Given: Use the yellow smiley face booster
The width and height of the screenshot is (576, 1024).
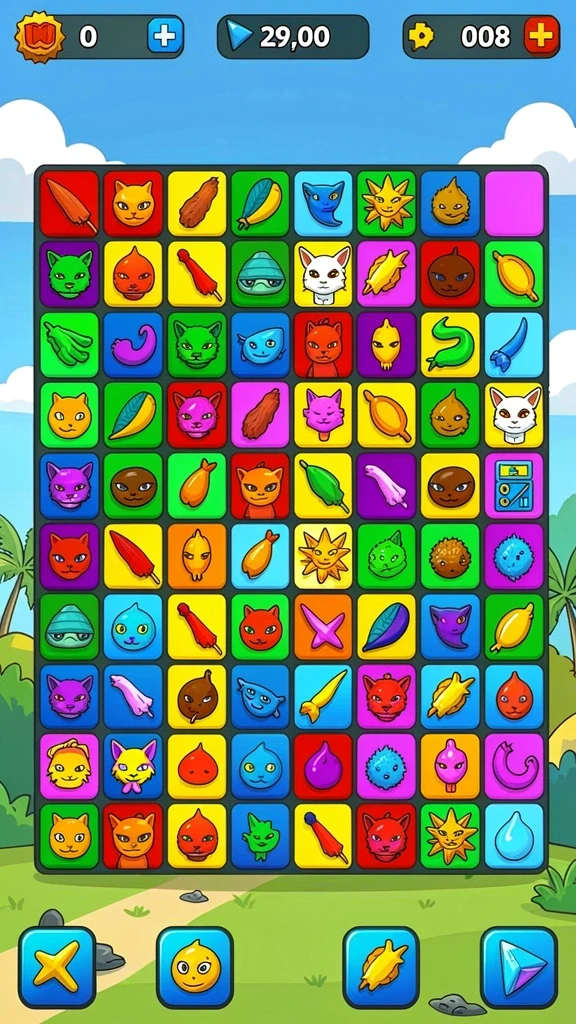Looking at the screenshot, I should point(195,967).
